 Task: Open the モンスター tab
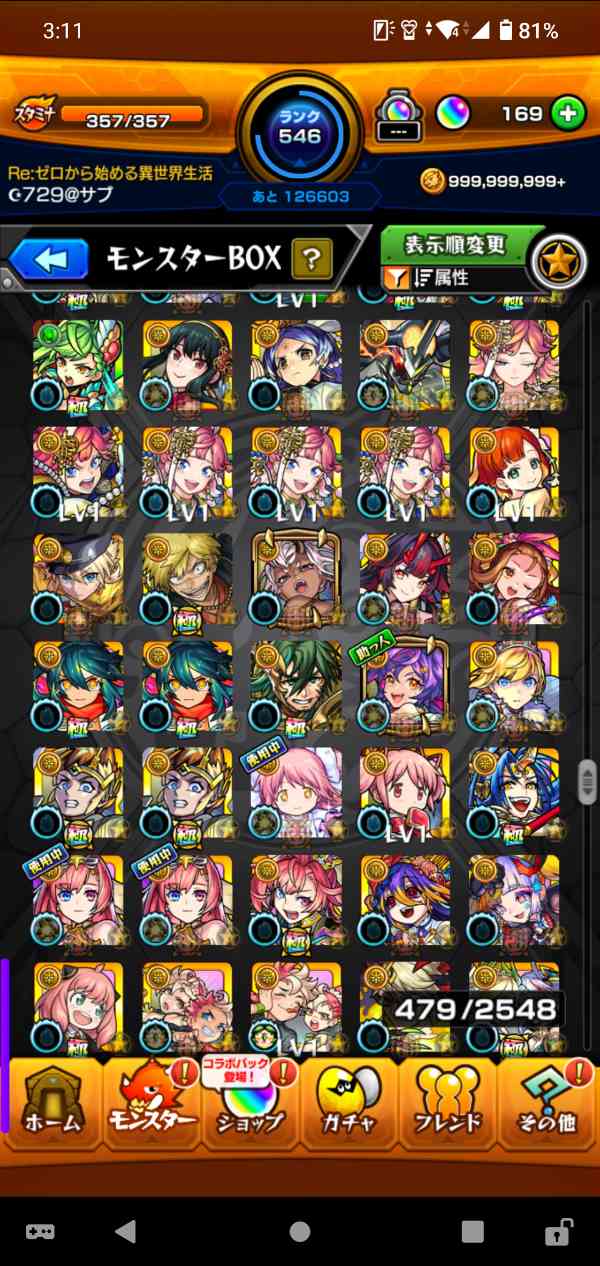click(151, 1098)
